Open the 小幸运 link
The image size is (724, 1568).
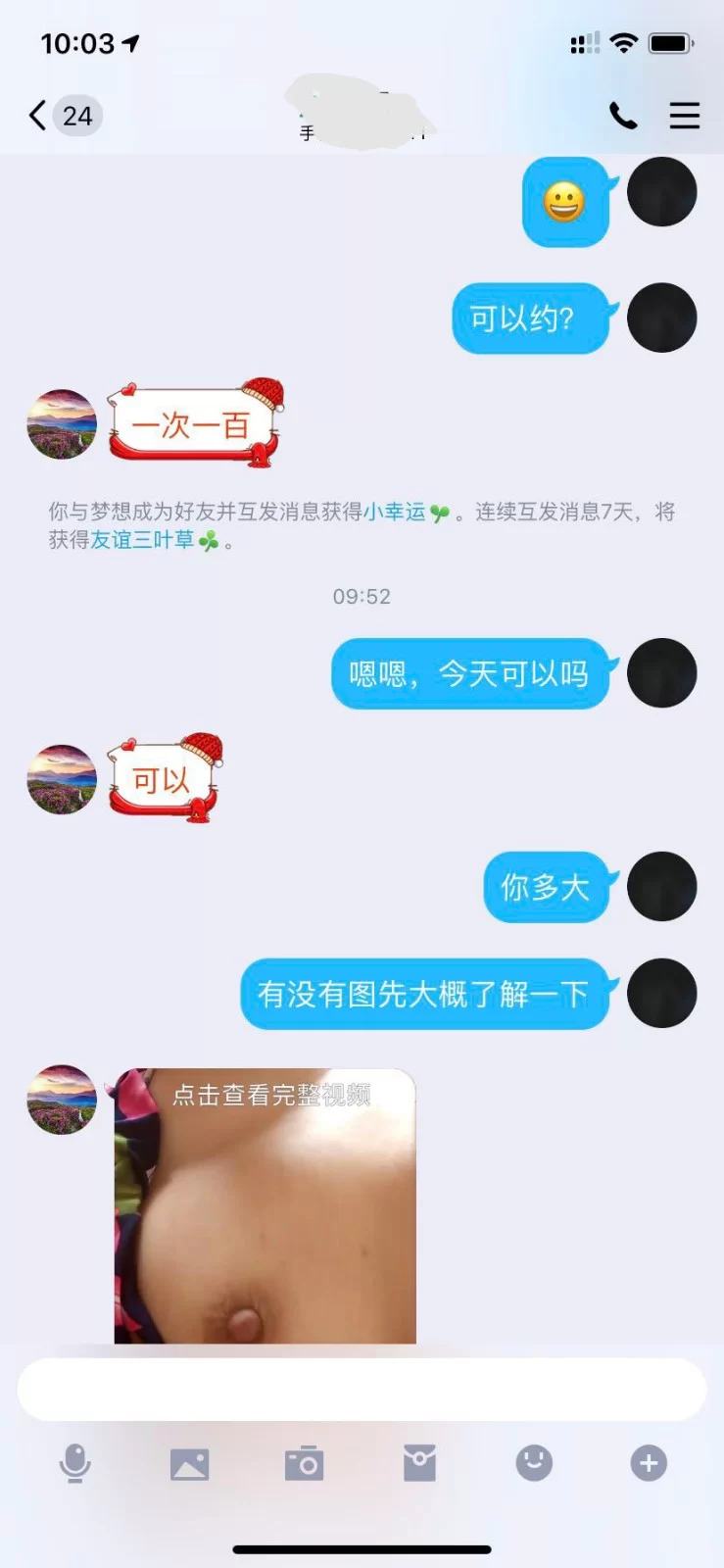pyautogui.click(x=395, y=512)
